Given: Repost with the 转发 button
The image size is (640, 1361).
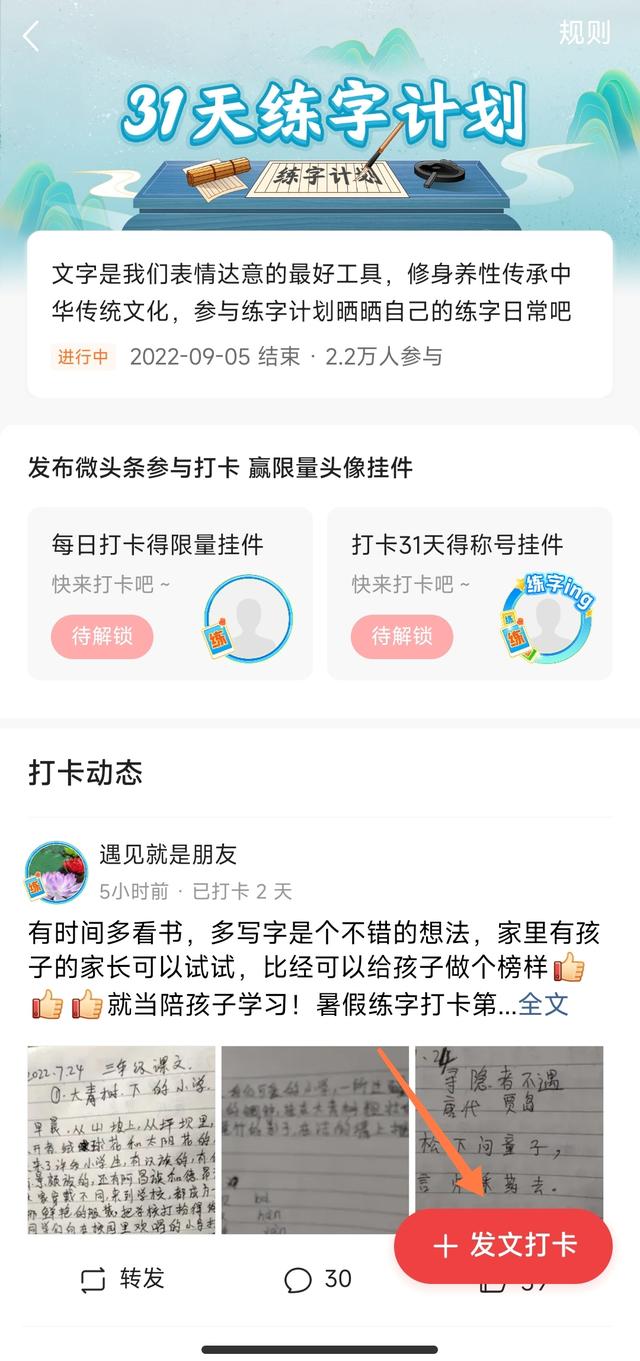Looking at the screenshot, I should click(122, 1279).
